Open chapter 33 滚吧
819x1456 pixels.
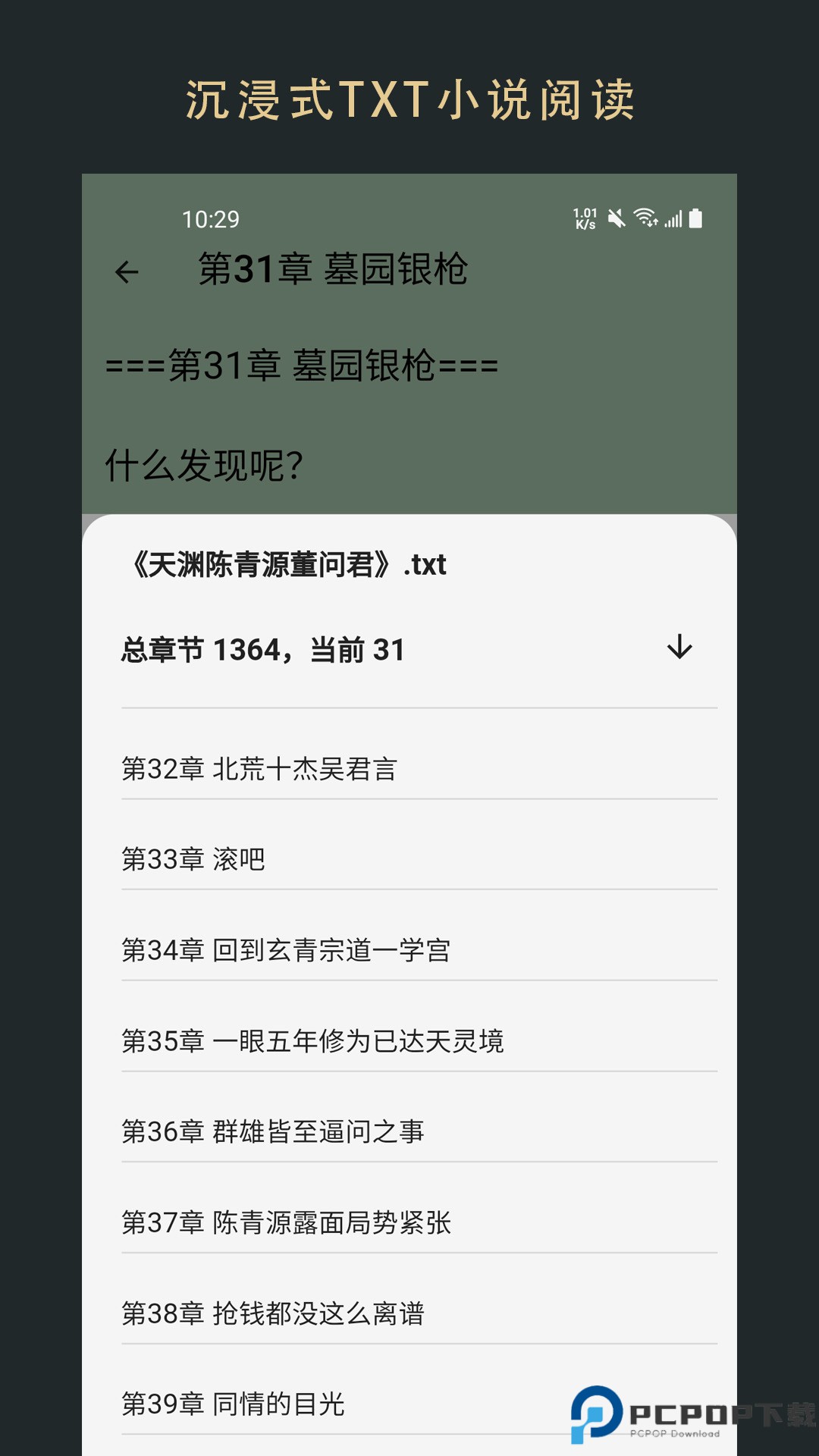[193, 858]
